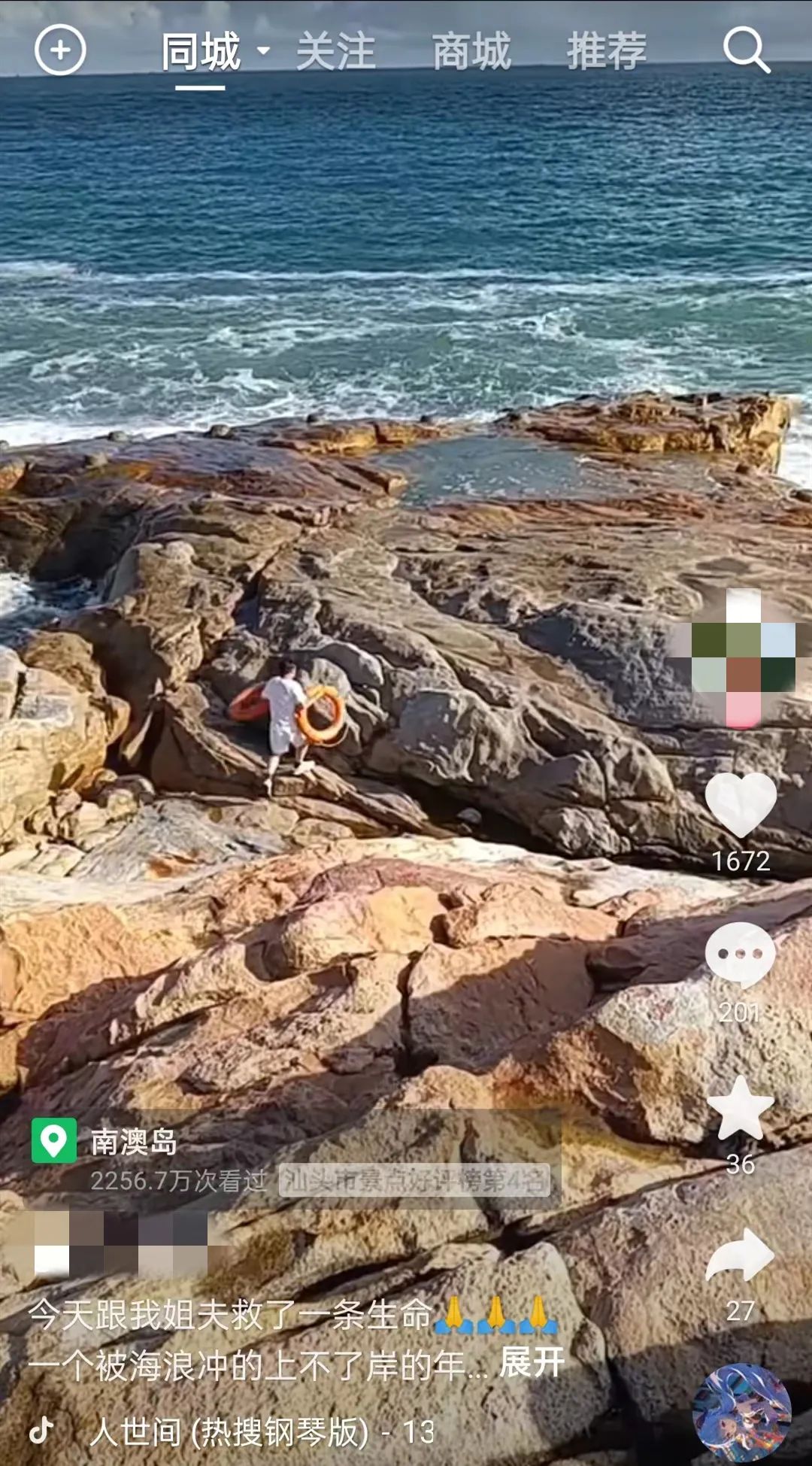
Task: Share this video
Action: tap(741, 1255)
